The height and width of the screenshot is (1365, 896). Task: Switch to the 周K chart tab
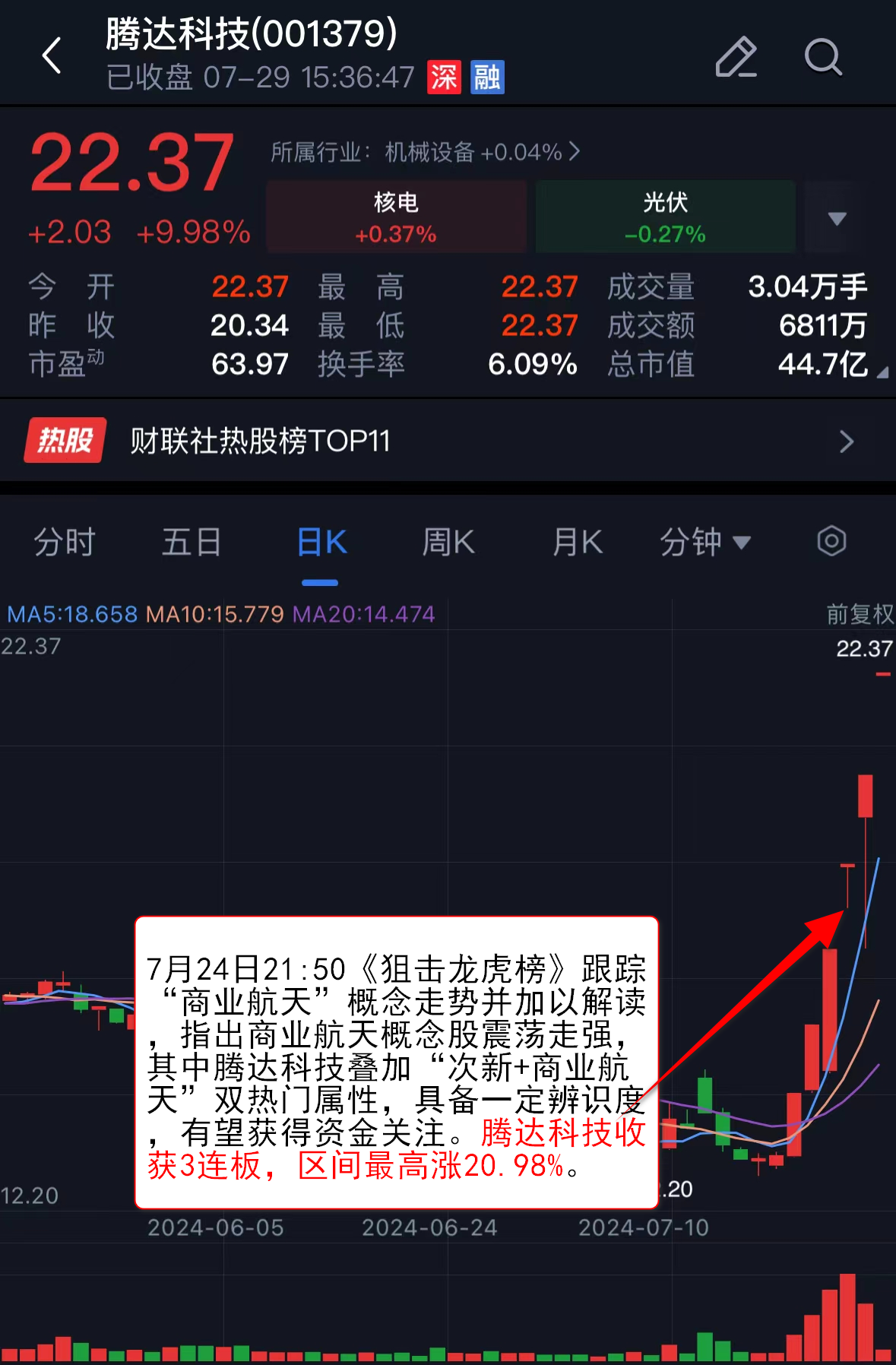(448, 543)
